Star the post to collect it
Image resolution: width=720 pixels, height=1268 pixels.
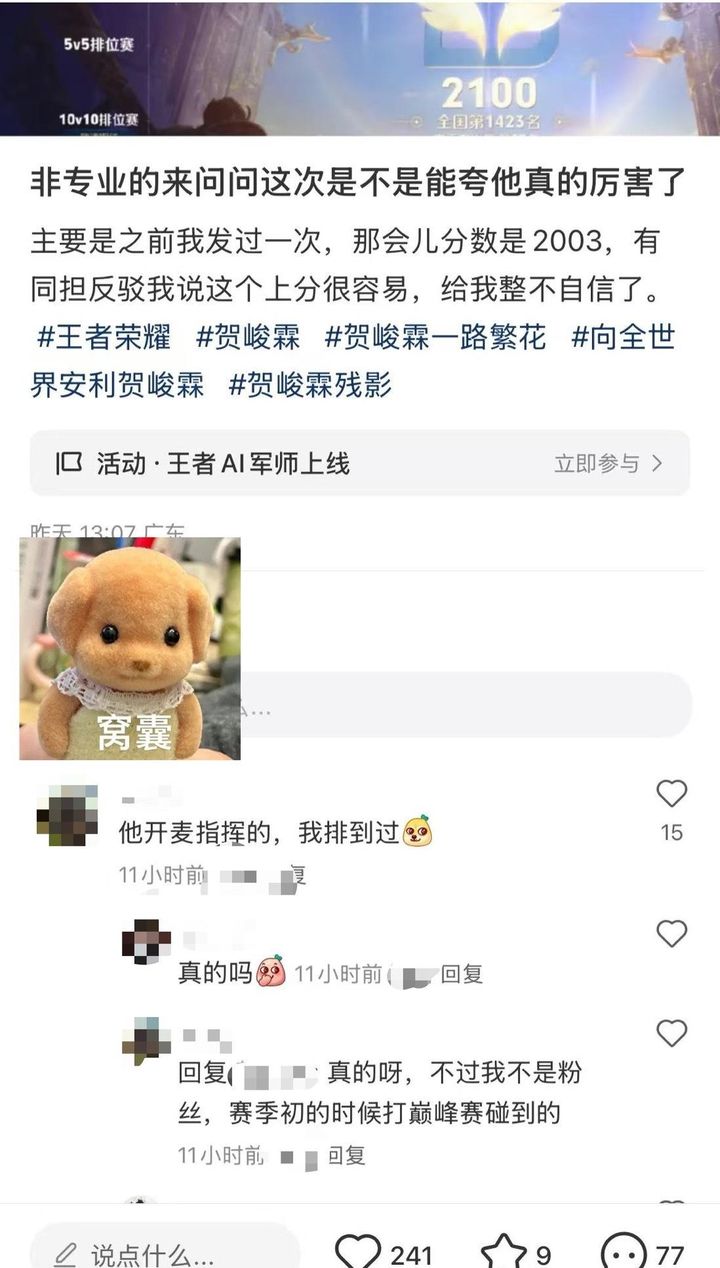[x=503, y=1253]
